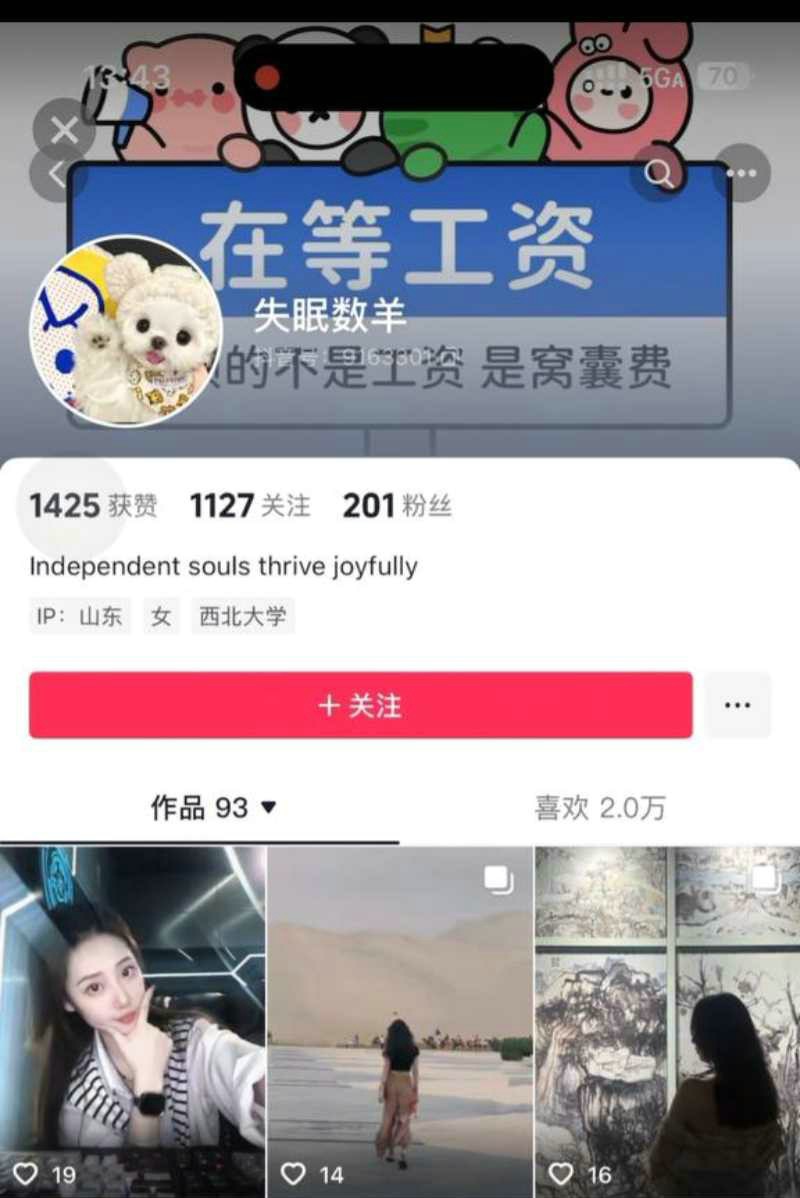This screenshot has height=1198, width=800.
Task: Open the 1127 关注 following list
Action: pyautogui.click(x=250, y=506)
